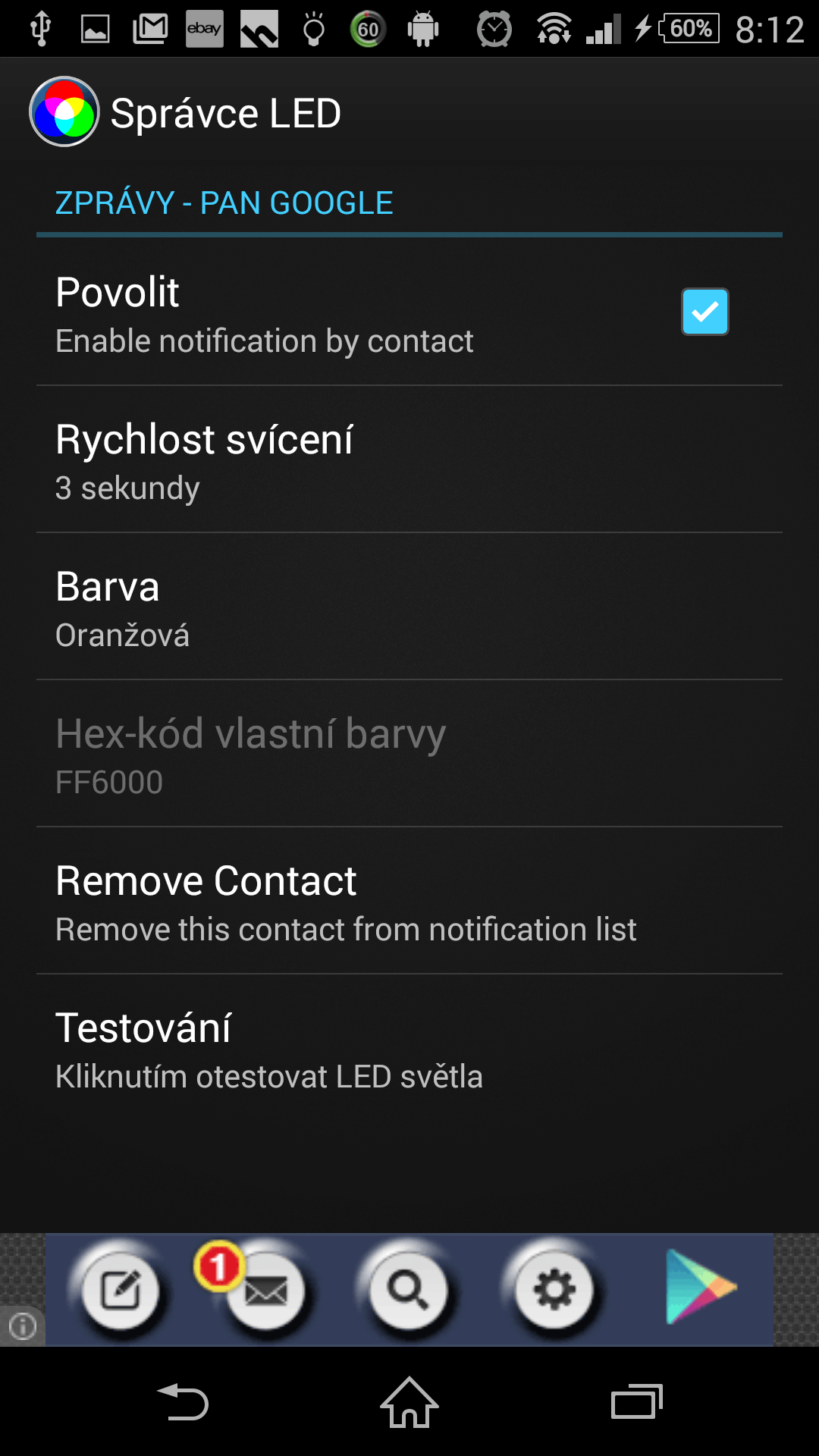Image resolution: width=819 pixels, height=1456 pixels.
Task: Open the Google Play icon in banner
Action: pyautogui.click(x=699, y=1288)
